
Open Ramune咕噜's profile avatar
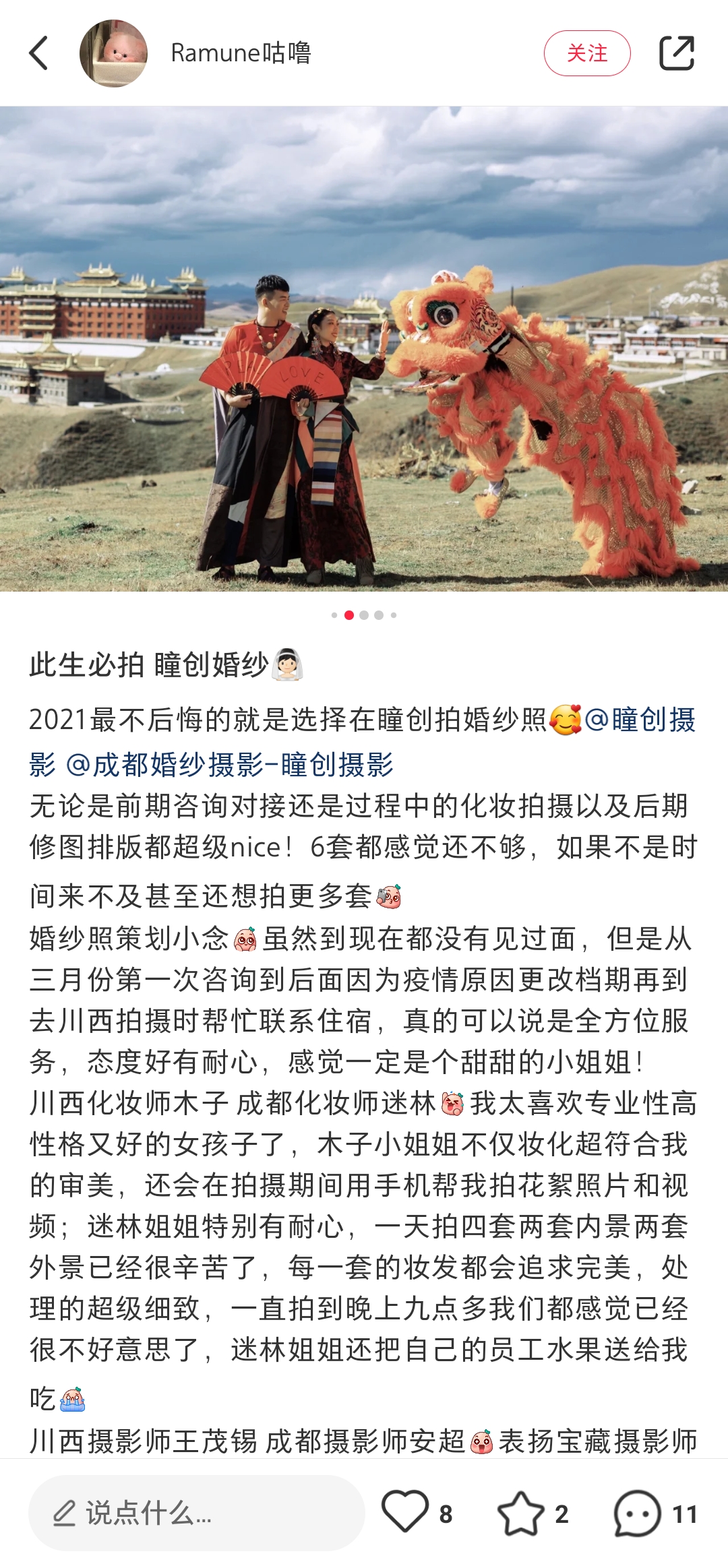(x=113, y=53)
